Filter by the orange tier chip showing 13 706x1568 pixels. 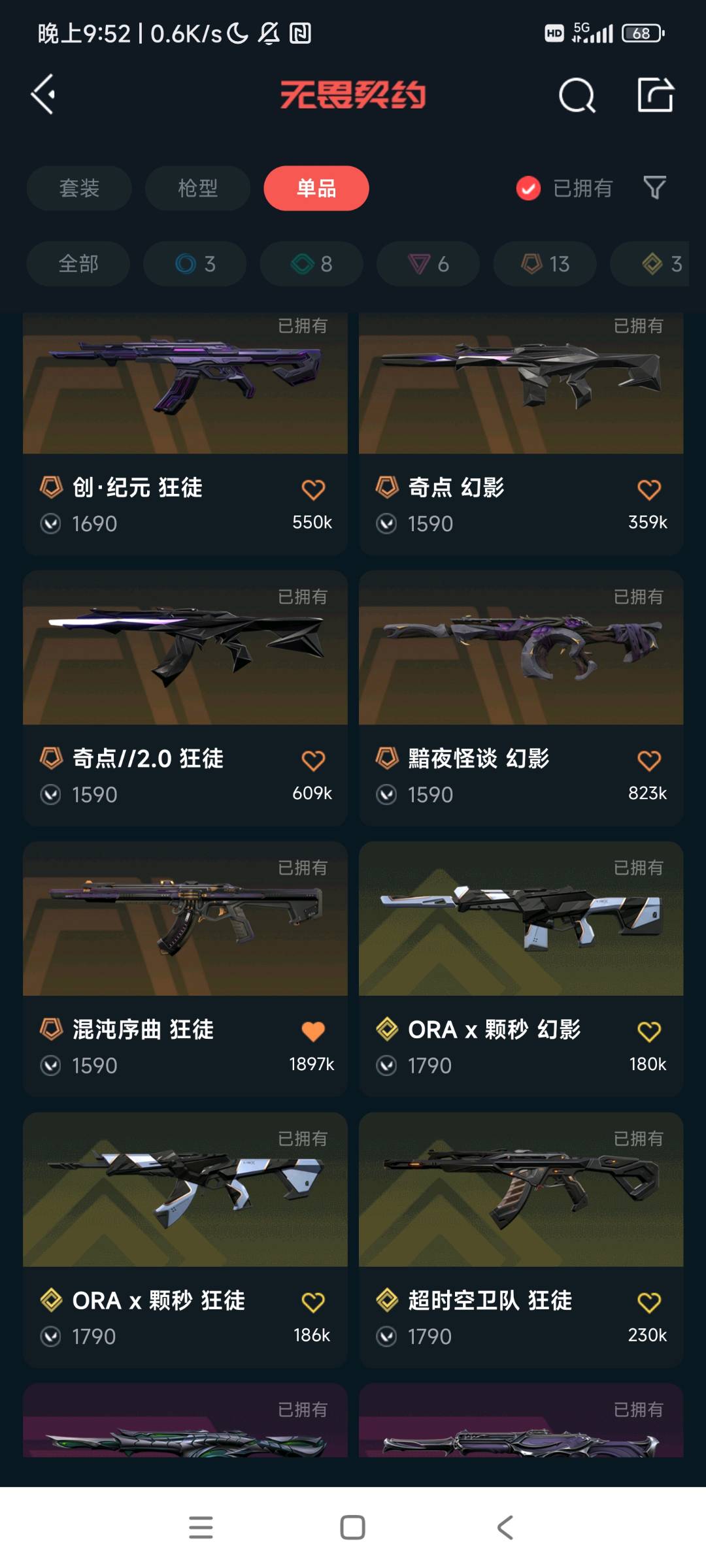pyautogui.click(x=545, y=264)
